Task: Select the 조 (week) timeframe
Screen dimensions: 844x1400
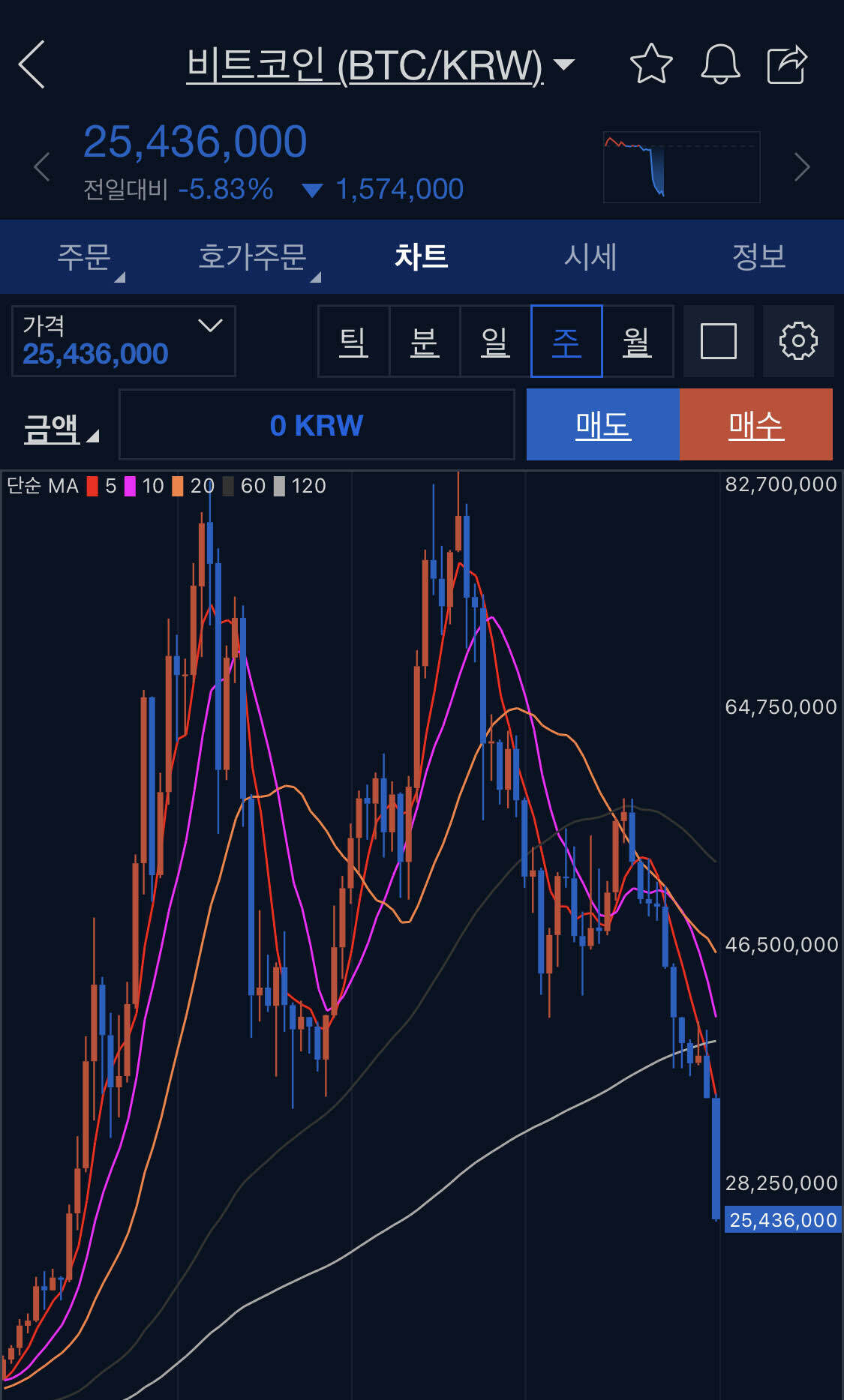Action: click(x=566, y=341)
